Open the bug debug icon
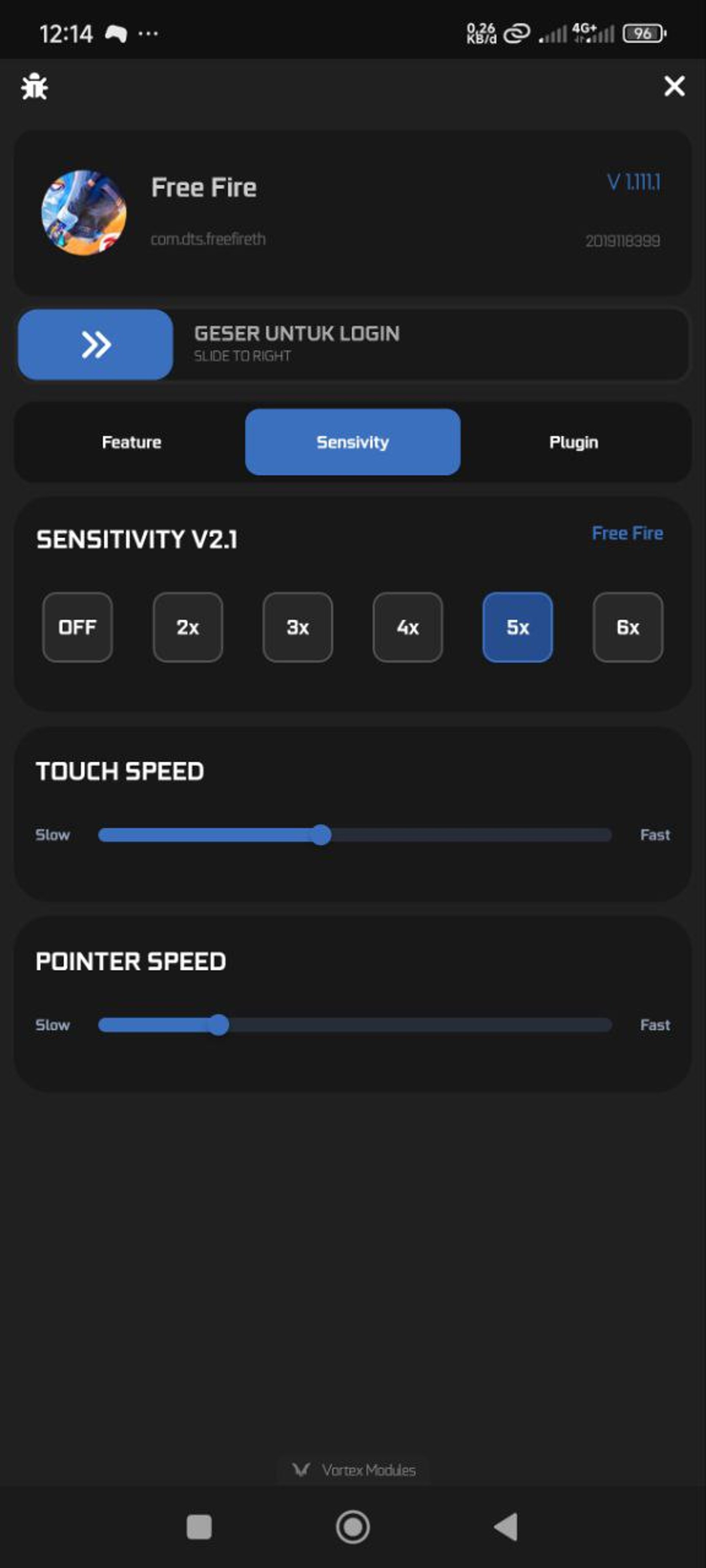The height and width of the screenshot is (1568, 706). pyautogui.click(x=34, y=86)
